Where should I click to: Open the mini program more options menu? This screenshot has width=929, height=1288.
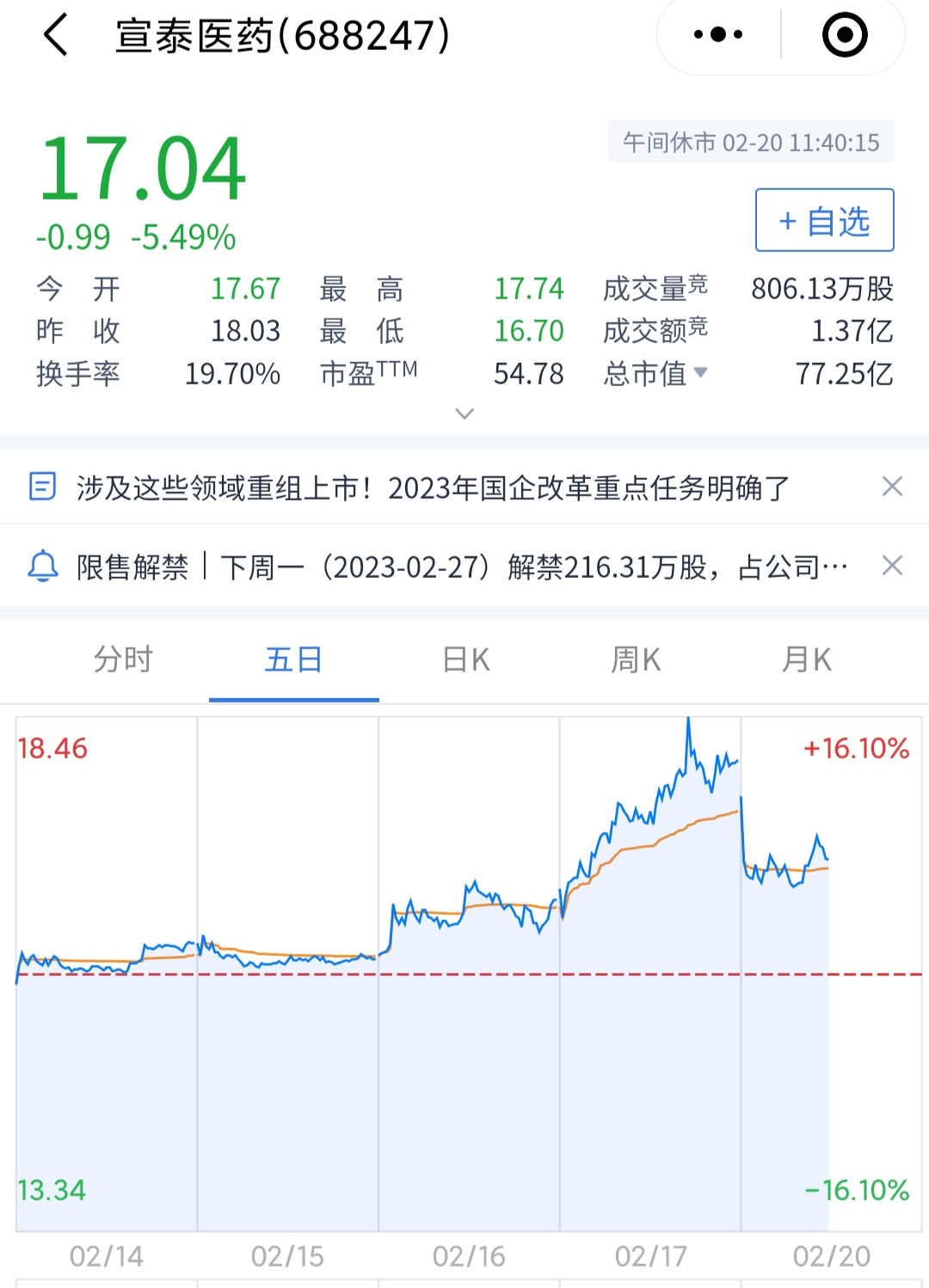coord(718,35)
